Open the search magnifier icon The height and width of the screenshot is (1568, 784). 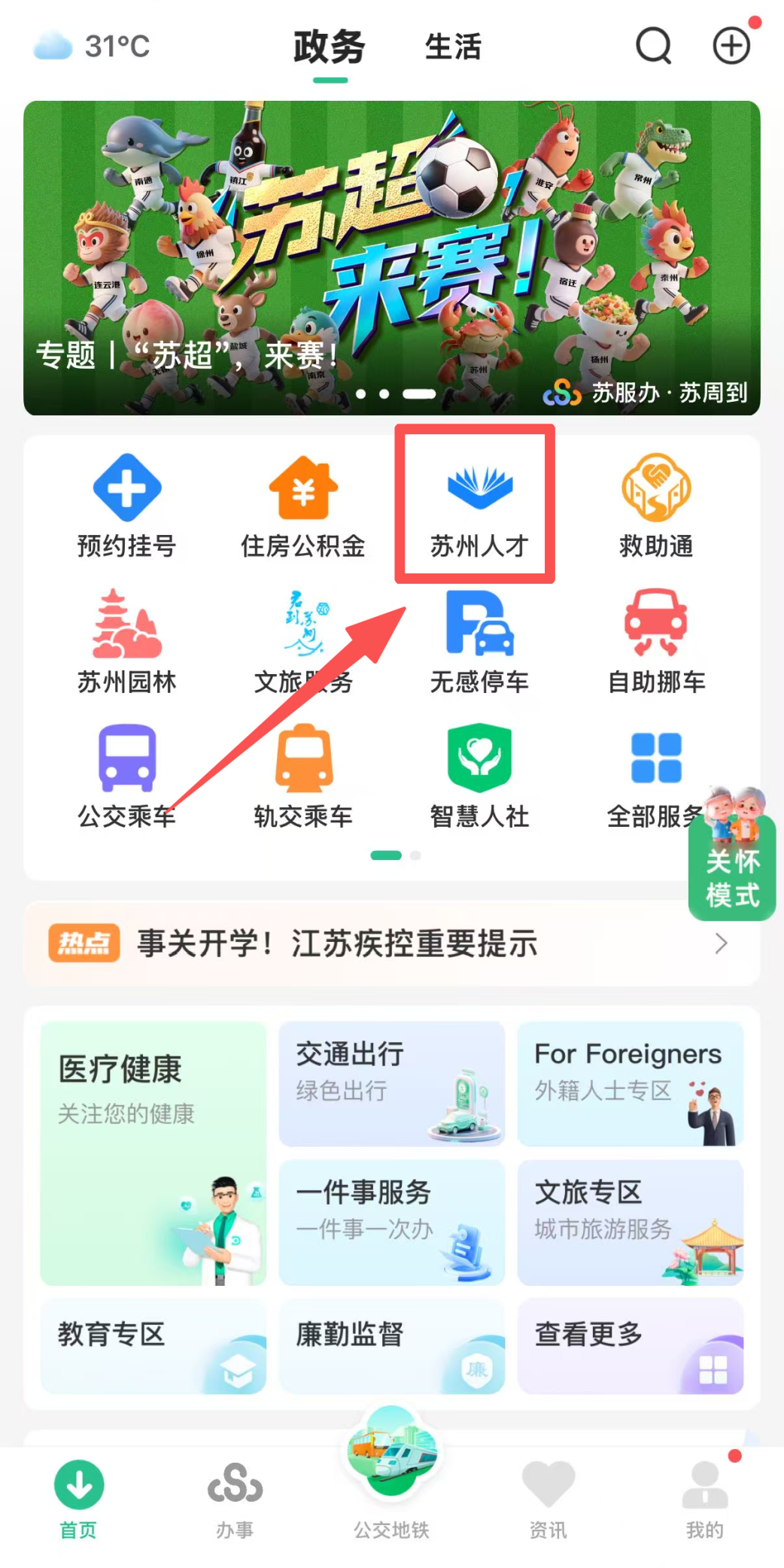tap(653, 47)
